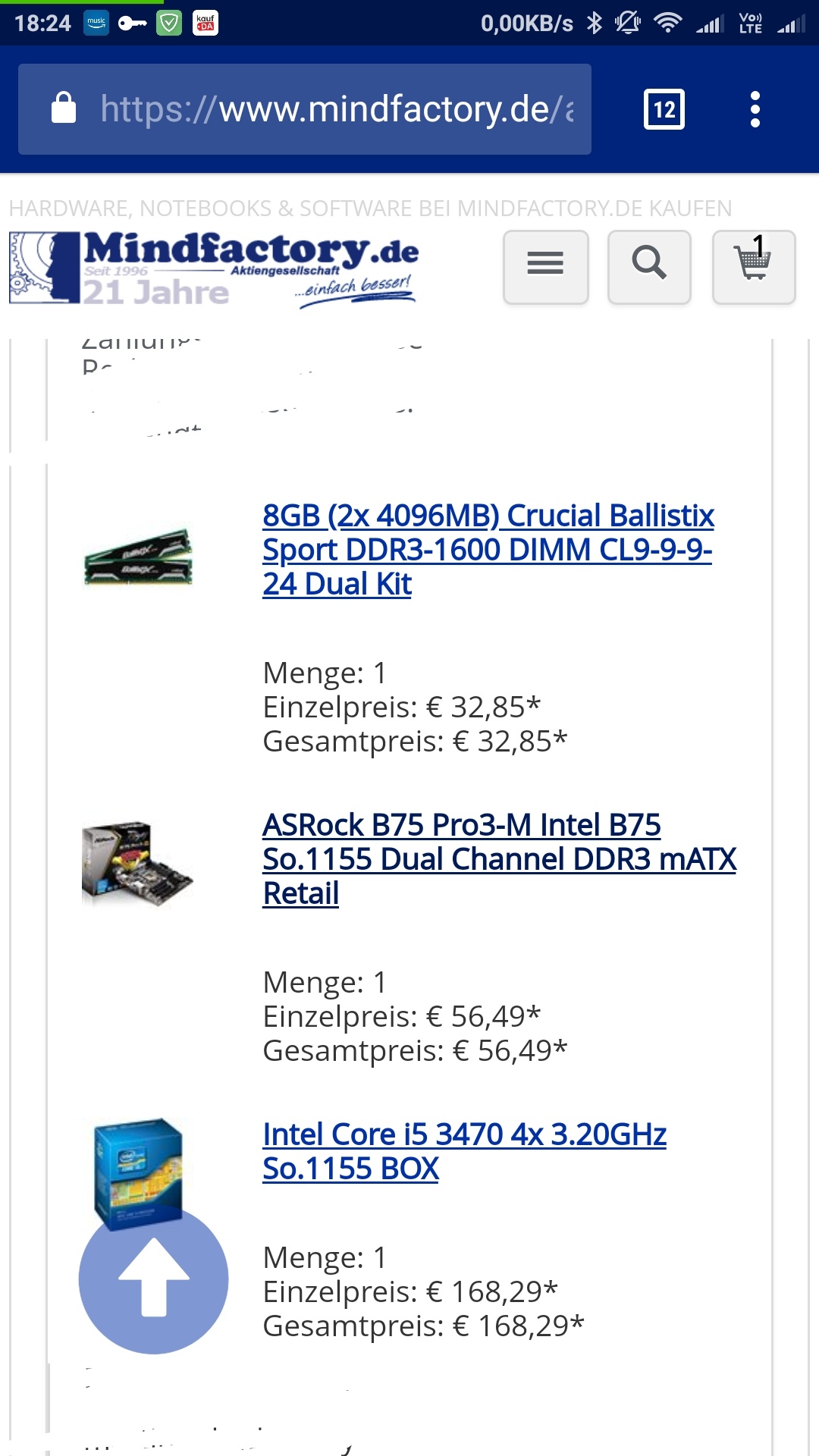
Task: View the shopping cart
Action: pos(753,267)
